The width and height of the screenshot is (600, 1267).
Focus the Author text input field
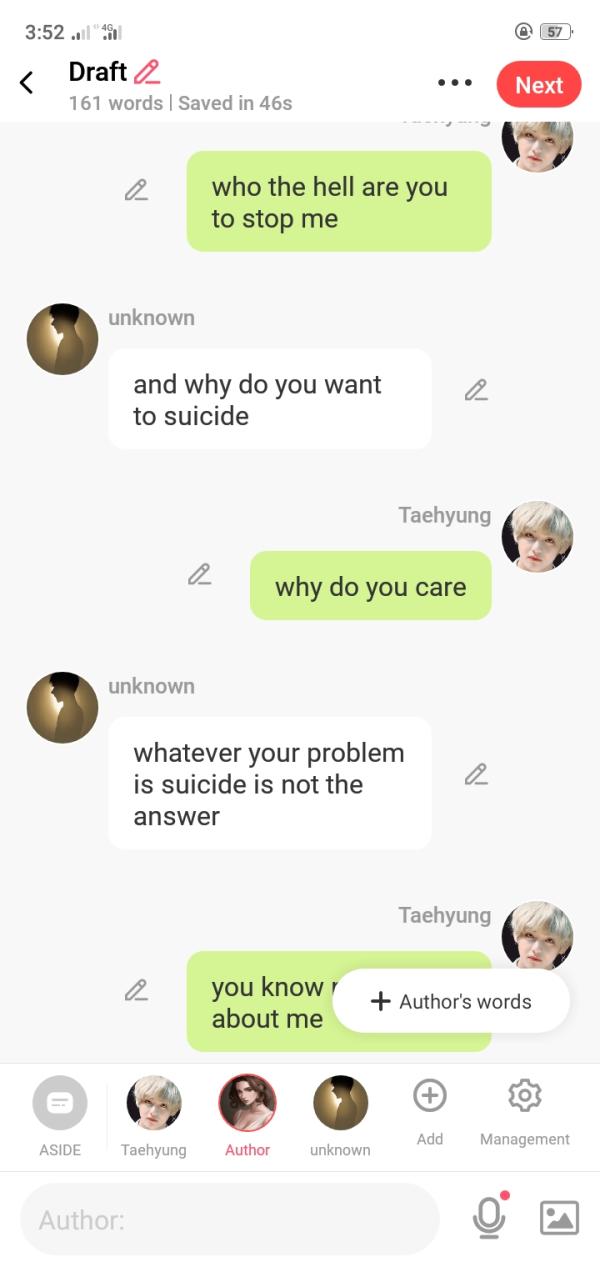pos(230,1219)
